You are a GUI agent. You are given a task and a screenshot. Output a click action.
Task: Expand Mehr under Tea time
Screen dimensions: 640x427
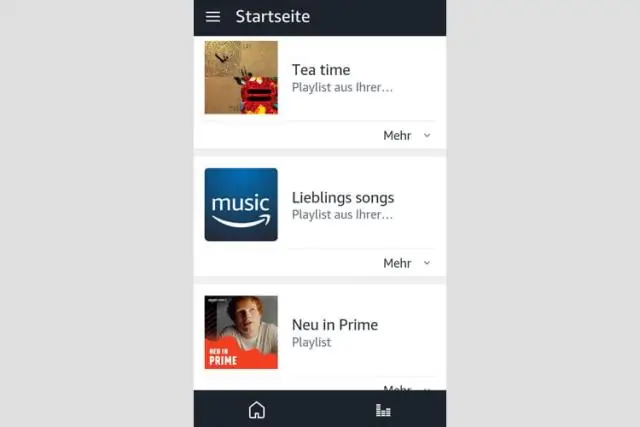coord(406,135)
